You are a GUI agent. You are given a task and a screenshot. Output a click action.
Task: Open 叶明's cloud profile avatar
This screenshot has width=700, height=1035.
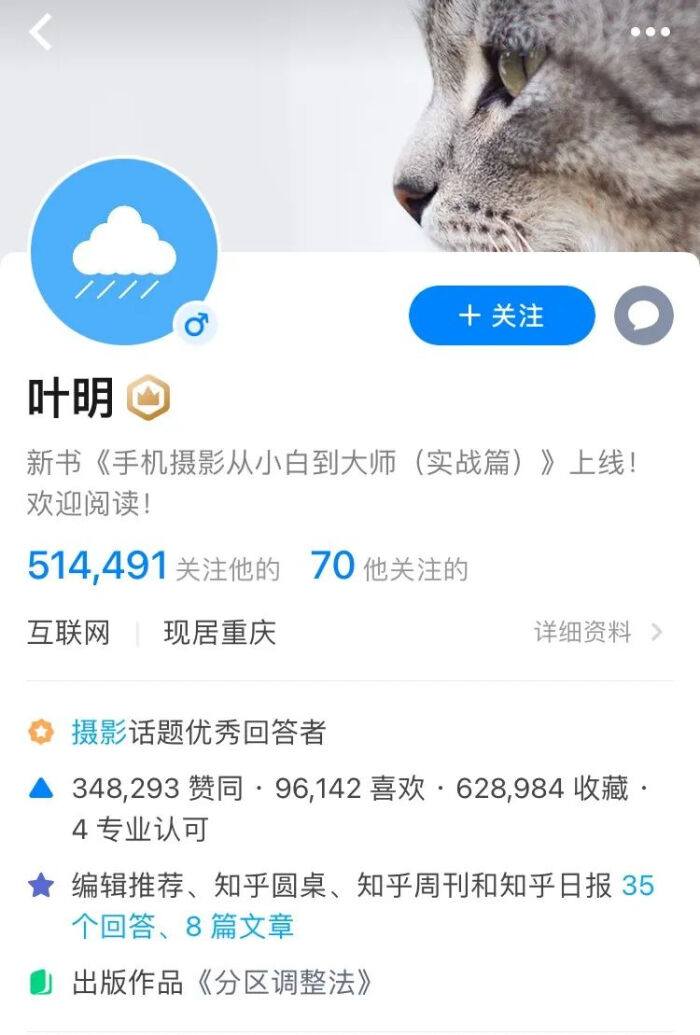coord(124,251)
